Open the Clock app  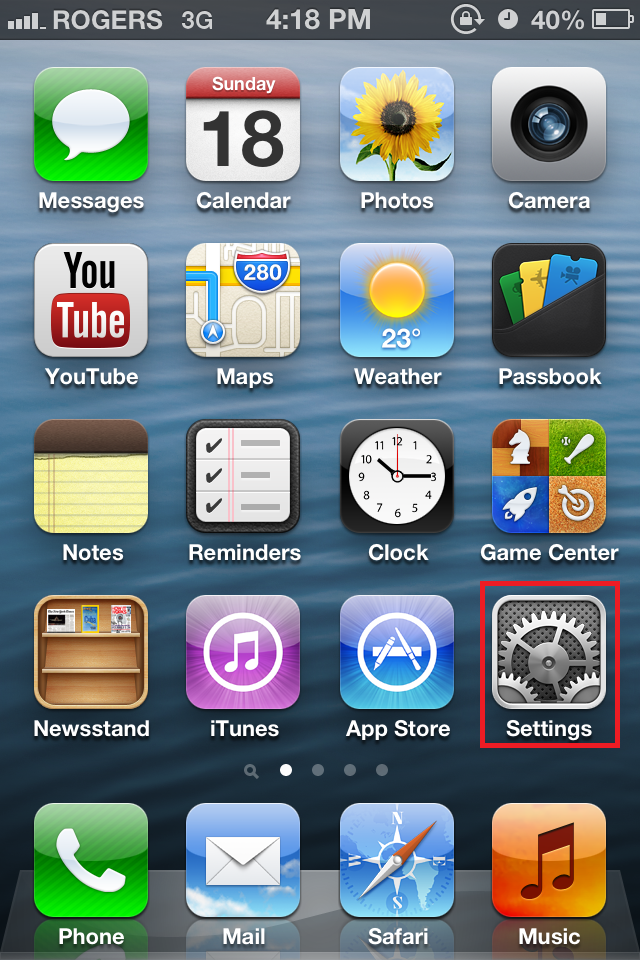pyautogui.click(x=397, y=477)
